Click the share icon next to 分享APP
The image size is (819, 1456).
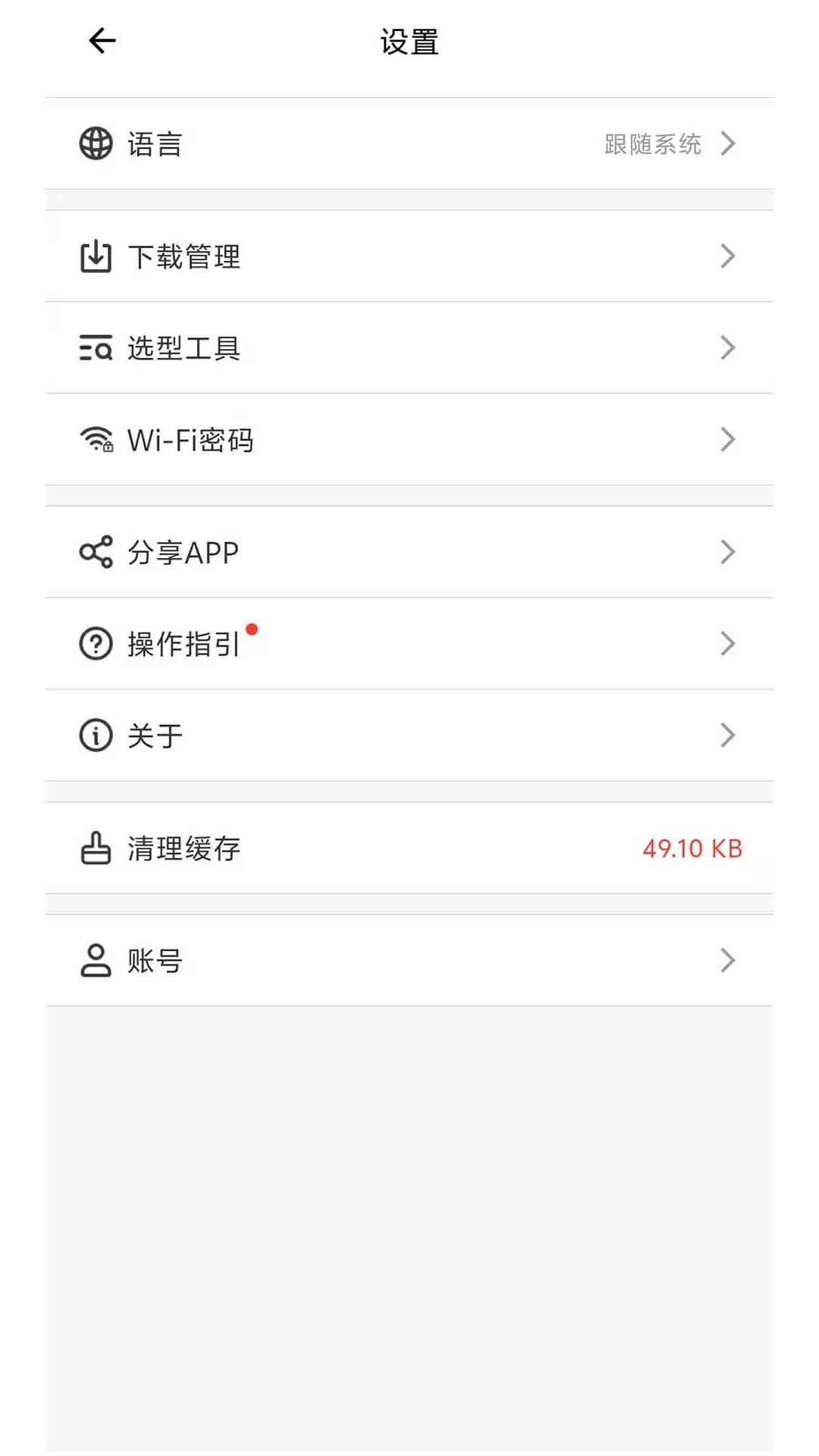point(96,551)
